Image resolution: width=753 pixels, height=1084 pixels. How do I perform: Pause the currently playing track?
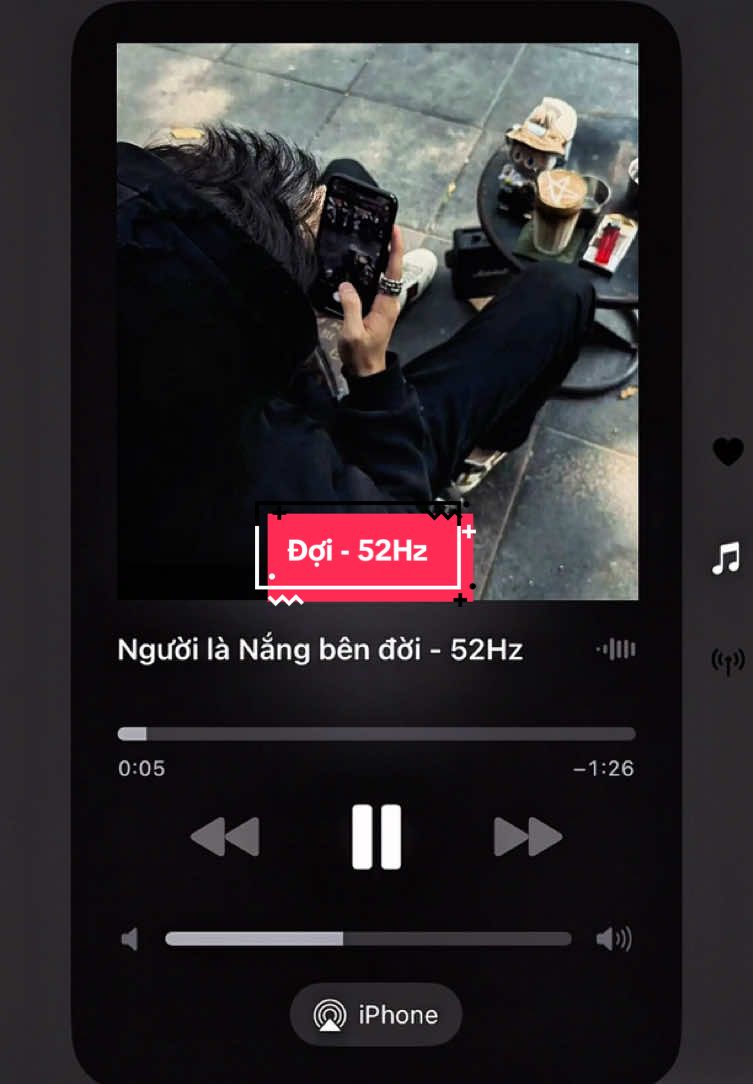pyautogui.click(x=376, y=835)
